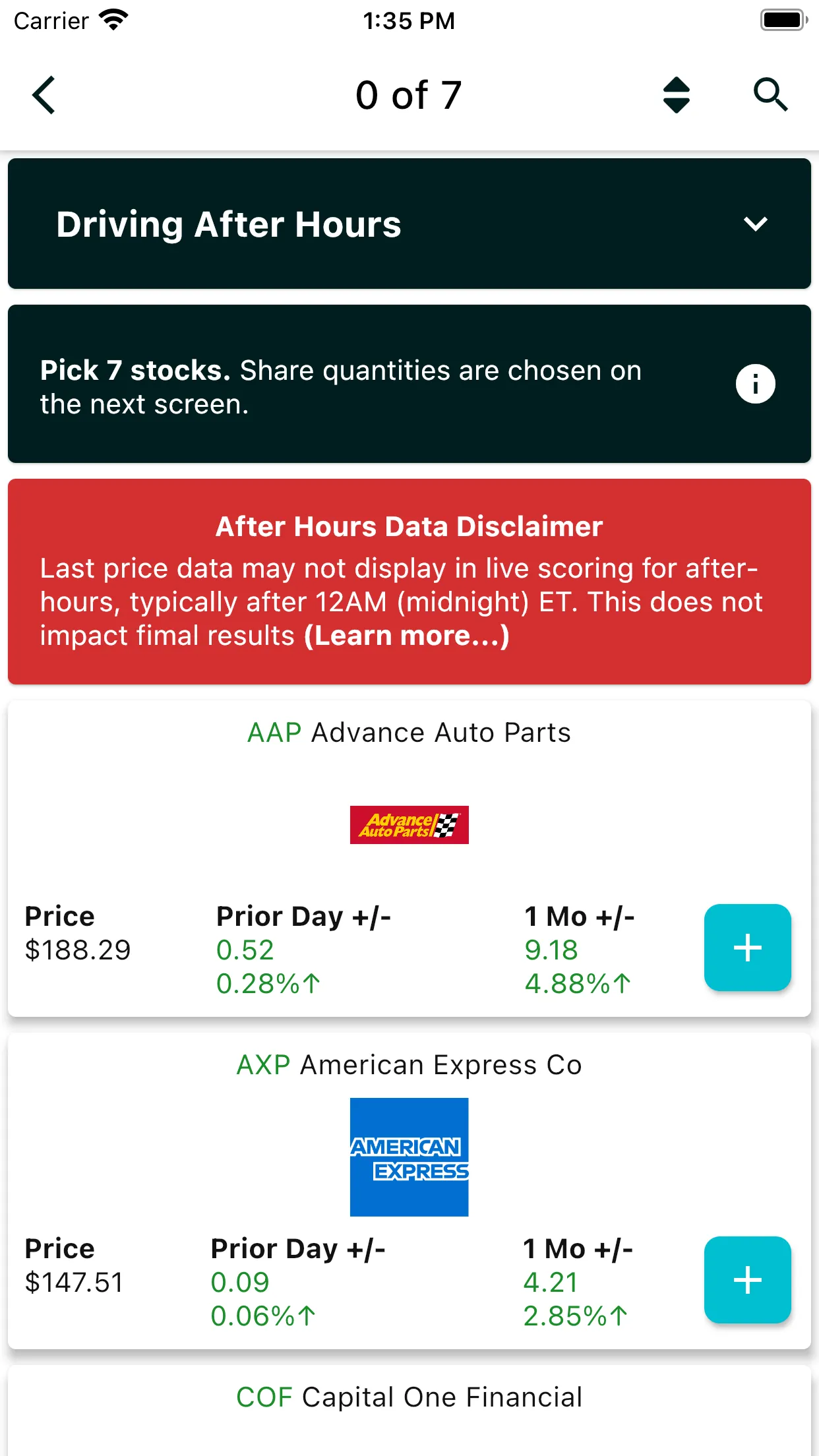The image size is (819, 1456).
Task: Tap the battery indicator in status bar
Action: pyautogui.click(x=782, y=19)
